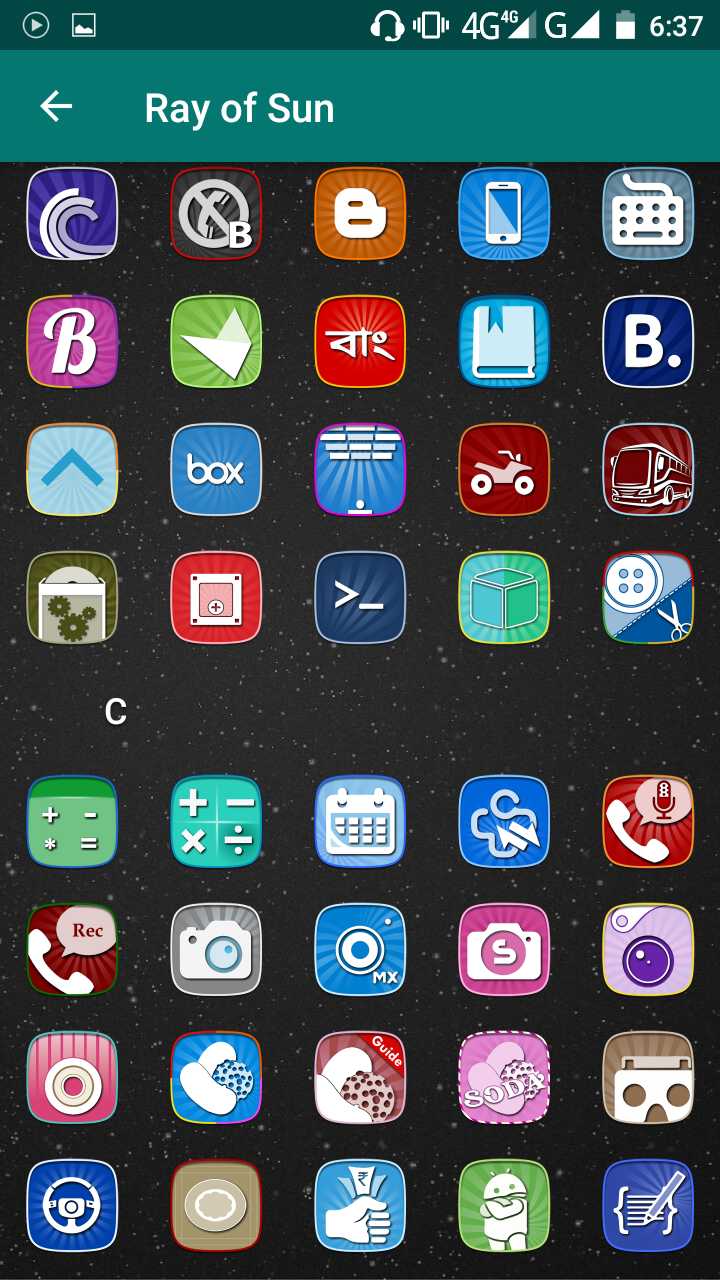Select the blue bookmark book icon

504,341
